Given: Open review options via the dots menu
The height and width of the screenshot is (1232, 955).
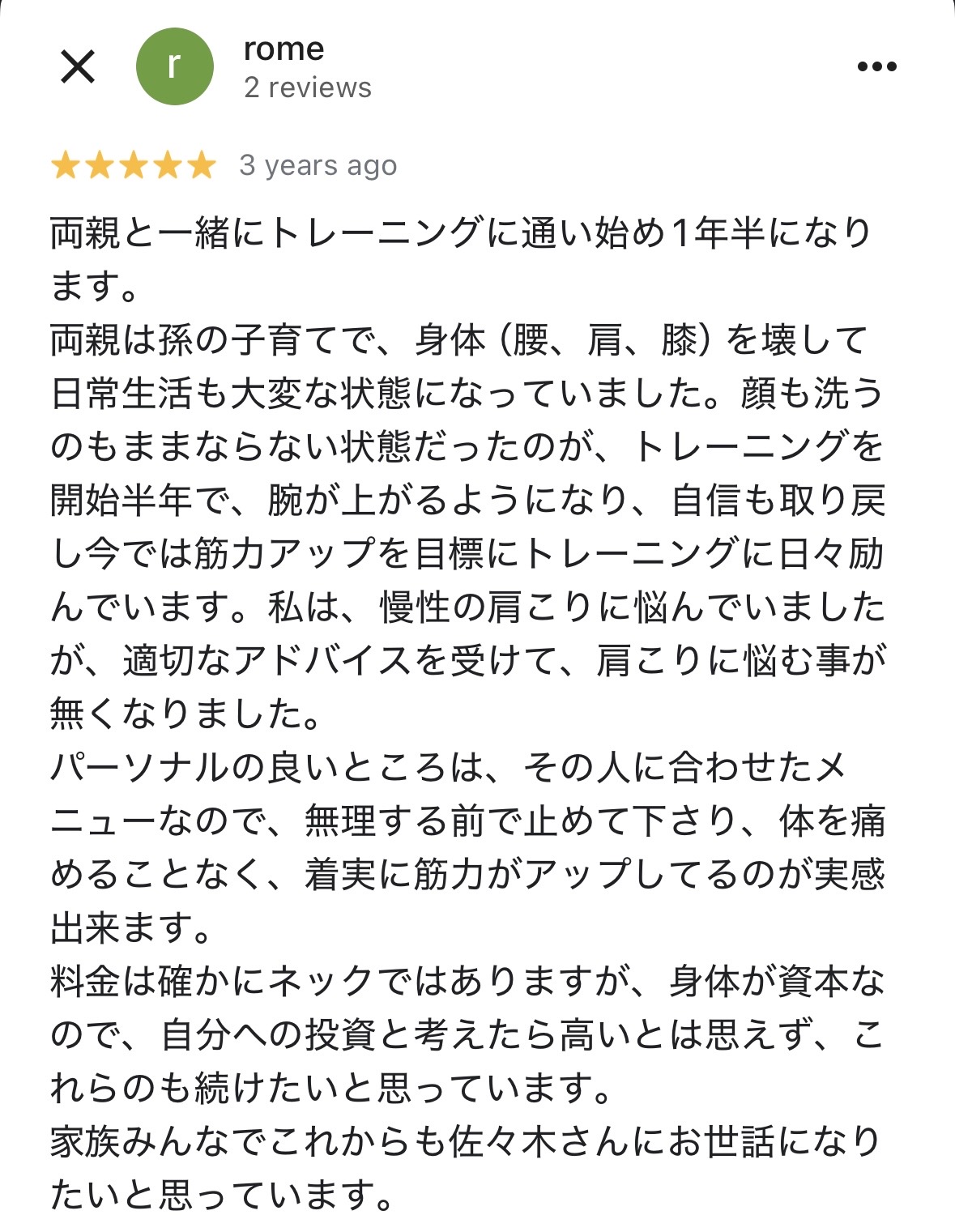Looking at the screenshot, I should point(878,66).
